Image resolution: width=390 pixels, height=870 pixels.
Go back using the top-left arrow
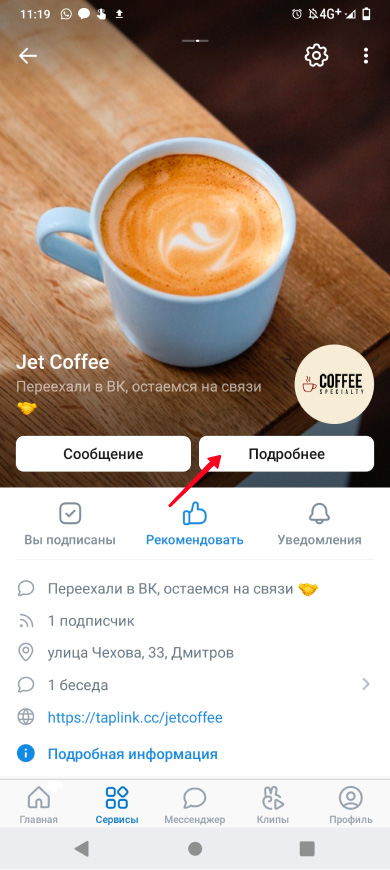28,55
